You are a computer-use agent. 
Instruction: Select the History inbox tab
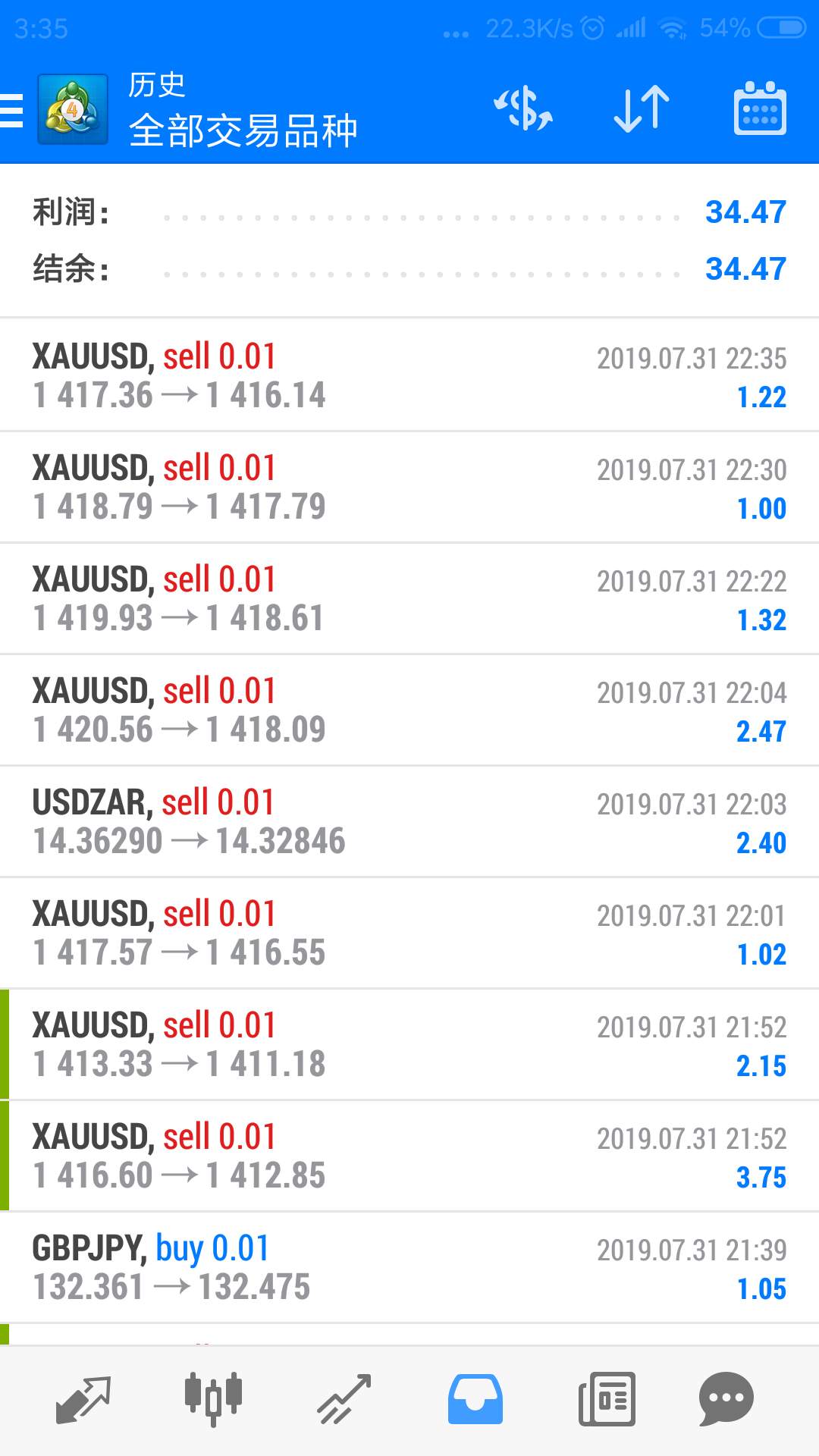[475, 1399]
